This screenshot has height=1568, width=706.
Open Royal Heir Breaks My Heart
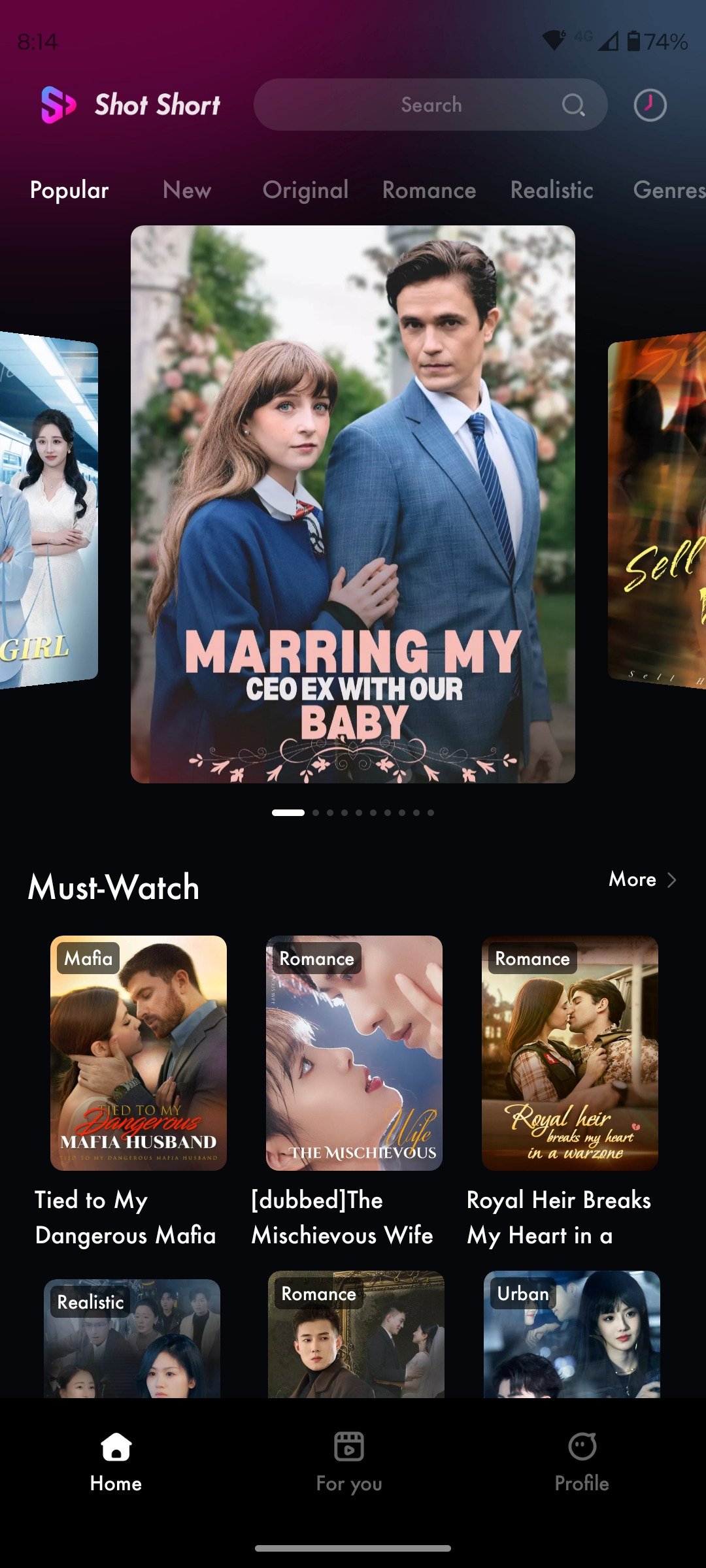pyautogui.click(x=570, y=1053)
